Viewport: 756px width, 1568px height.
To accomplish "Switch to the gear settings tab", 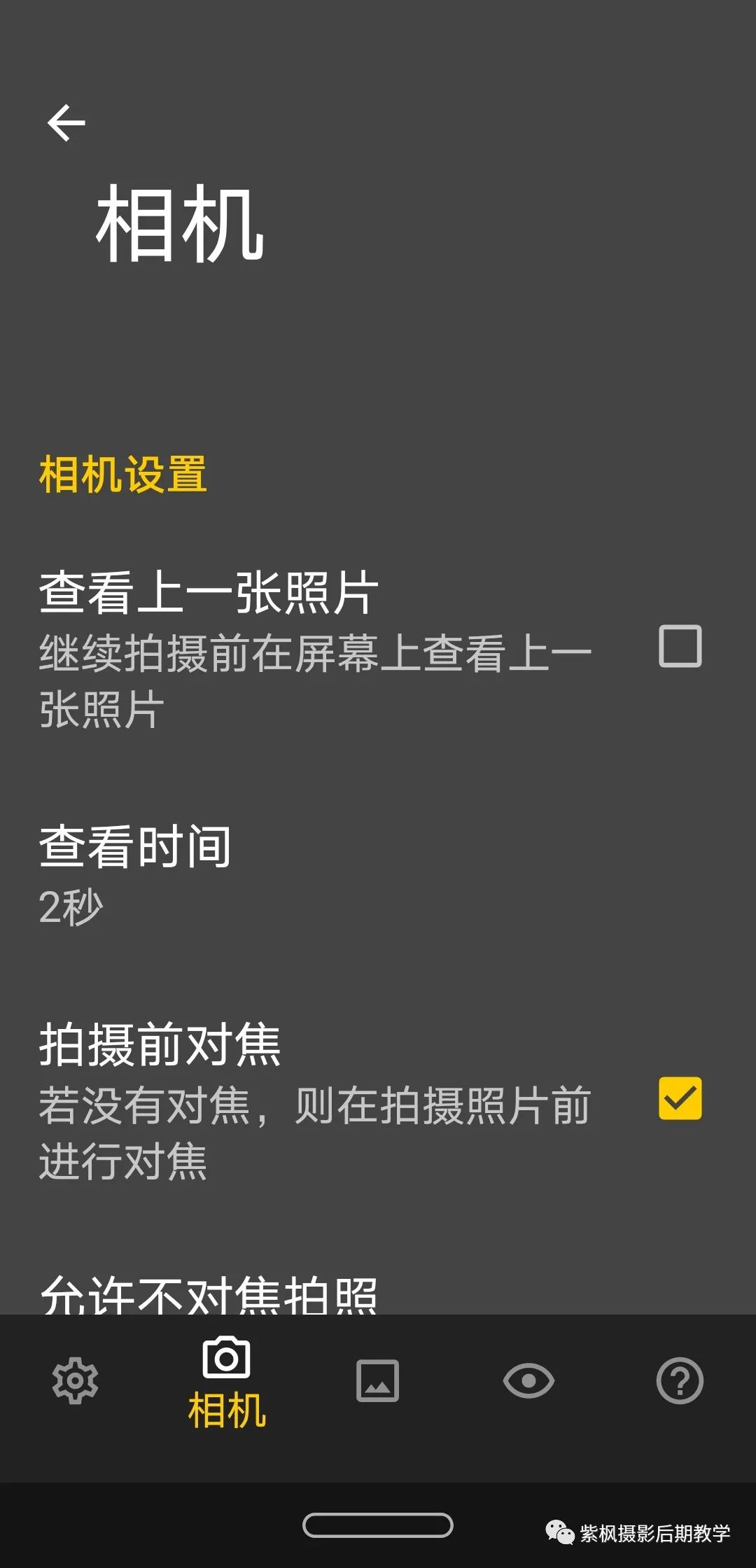I will [75, 1380].
